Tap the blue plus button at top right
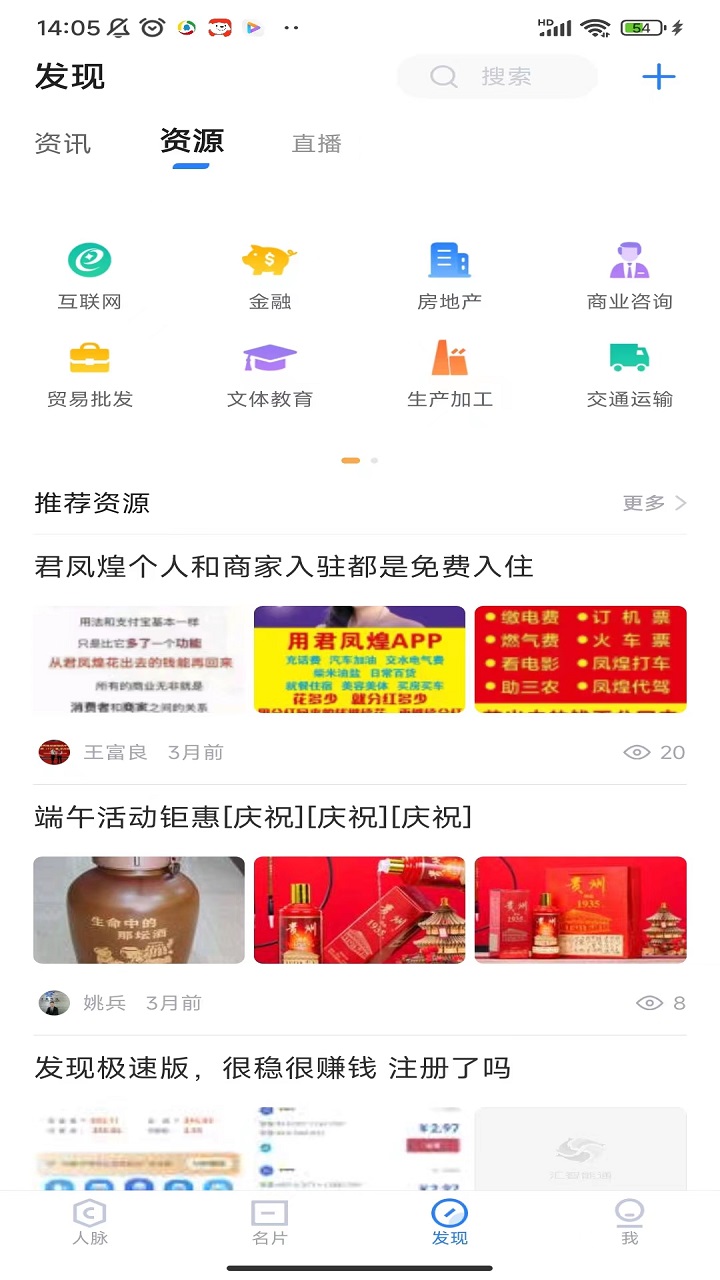 [658, 76]
